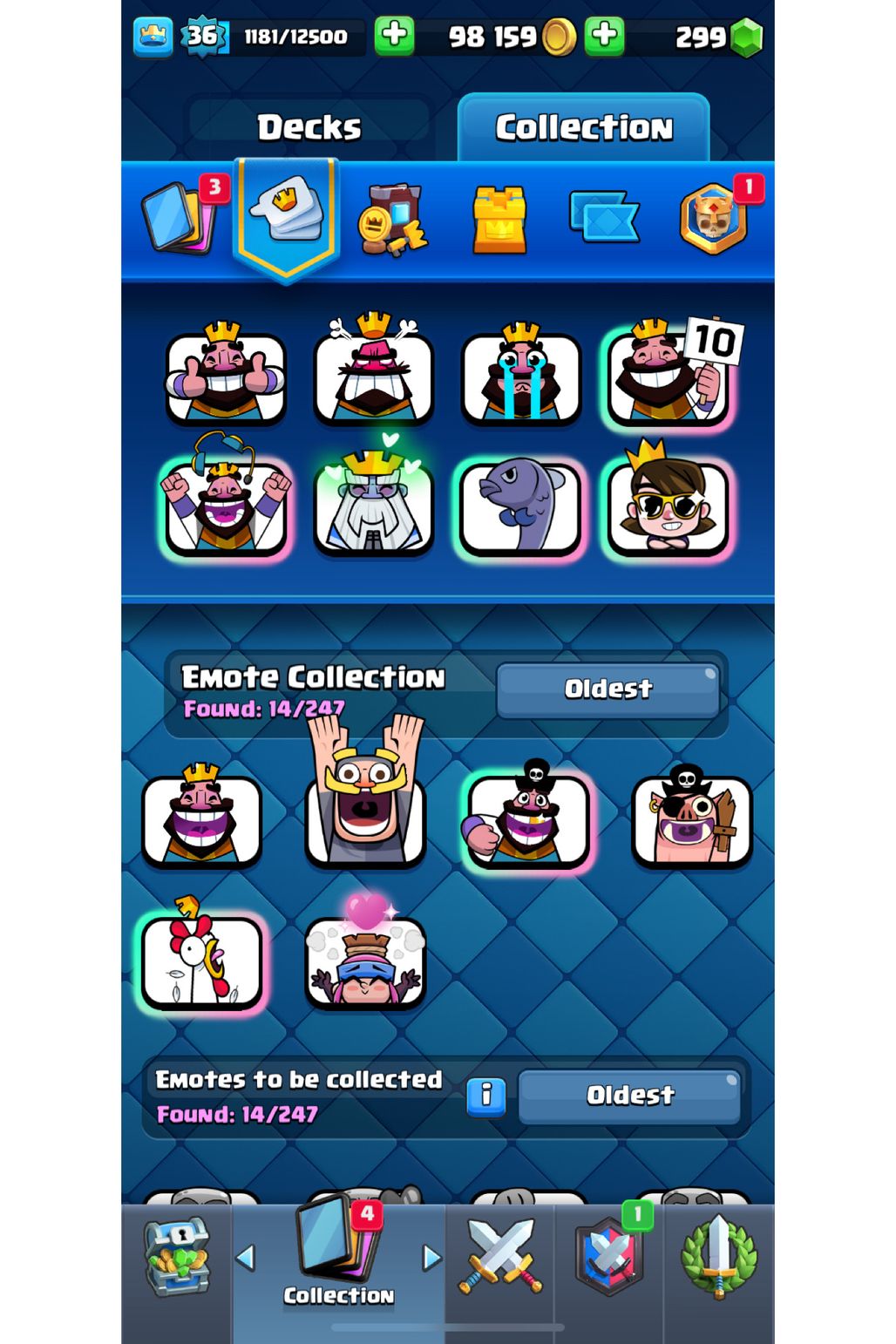This screenshot has width=896, height=1344.
Task: Open the tower skins section
Action: coord(499,220)
